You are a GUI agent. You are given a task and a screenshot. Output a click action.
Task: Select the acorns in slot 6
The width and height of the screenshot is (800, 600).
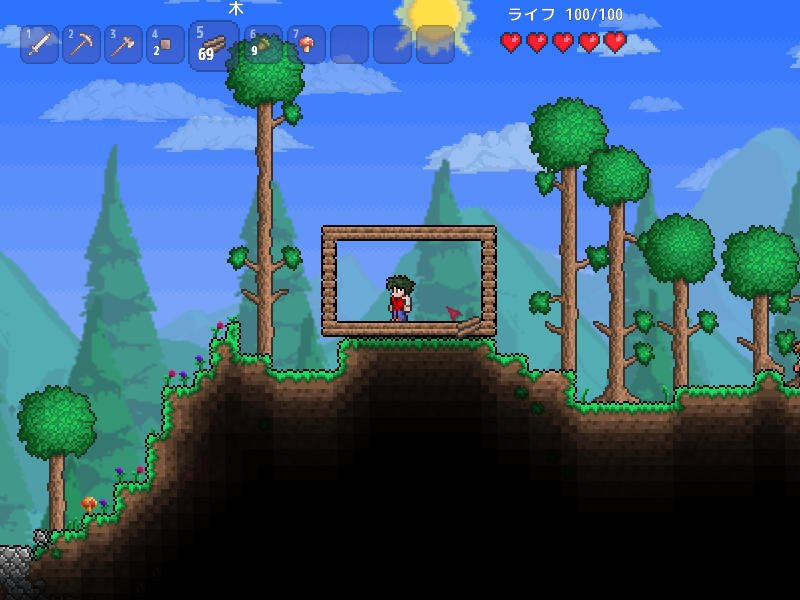(264, 44)
